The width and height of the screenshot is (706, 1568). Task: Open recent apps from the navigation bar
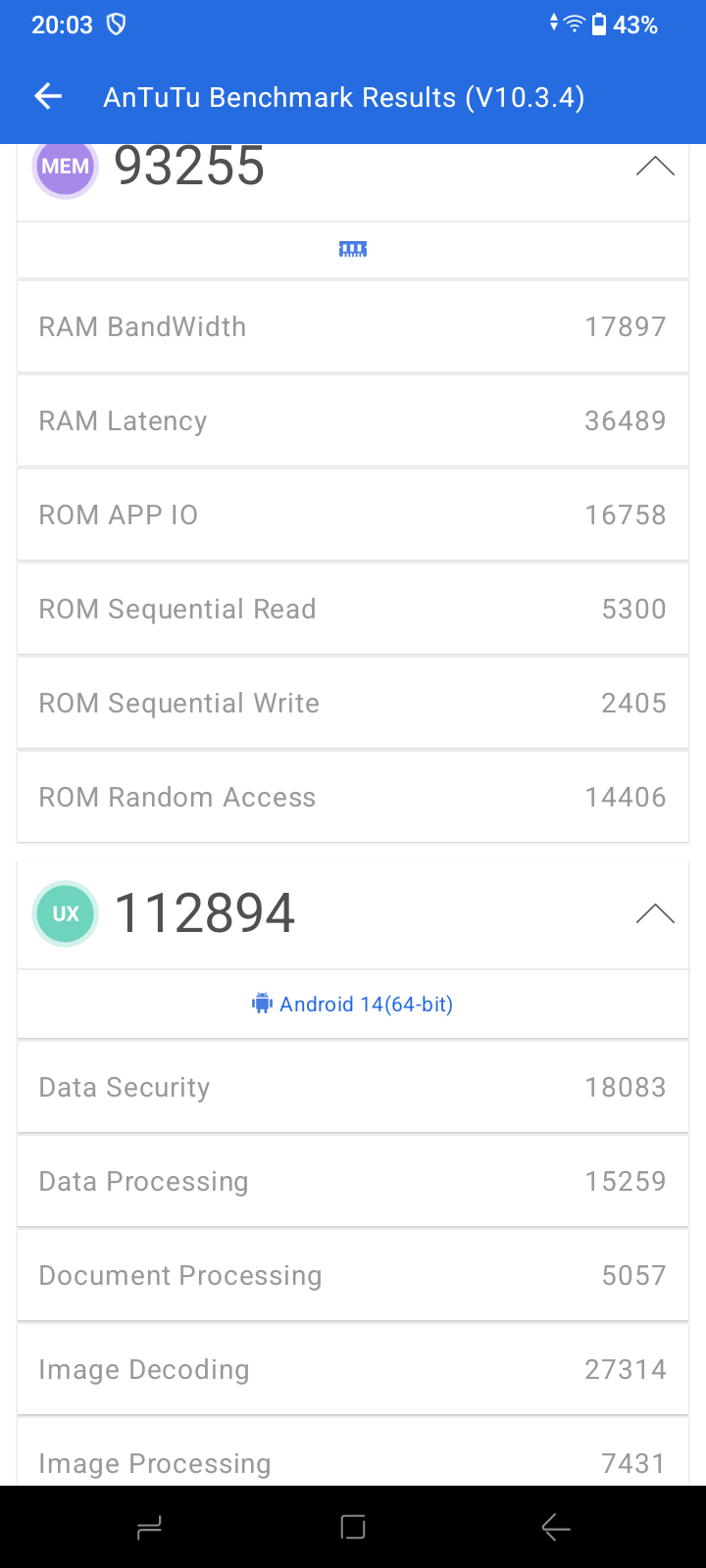point(149,1527)
